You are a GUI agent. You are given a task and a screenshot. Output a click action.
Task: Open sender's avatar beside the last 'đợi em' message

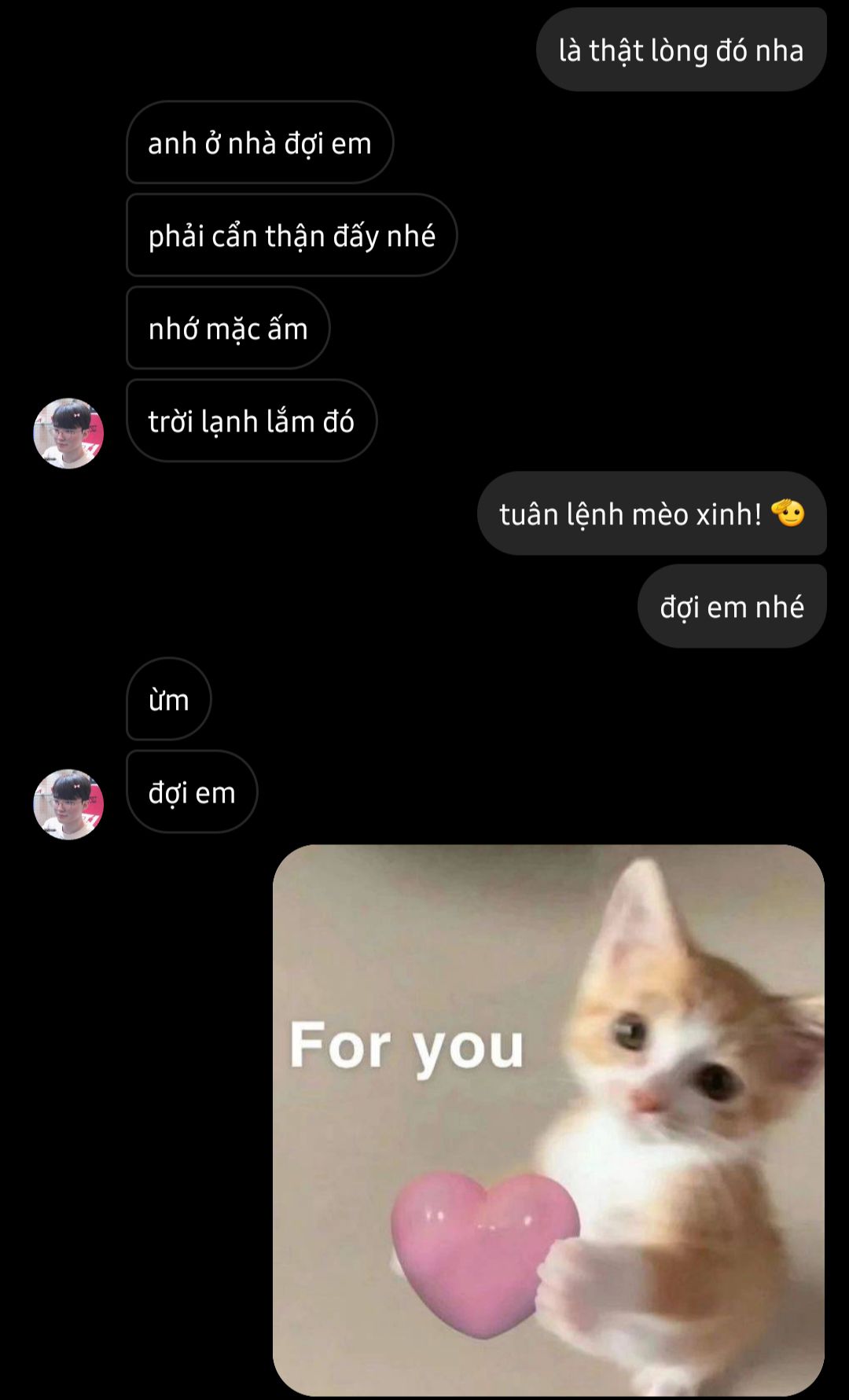pyautogui.click(x=68, y=804)
